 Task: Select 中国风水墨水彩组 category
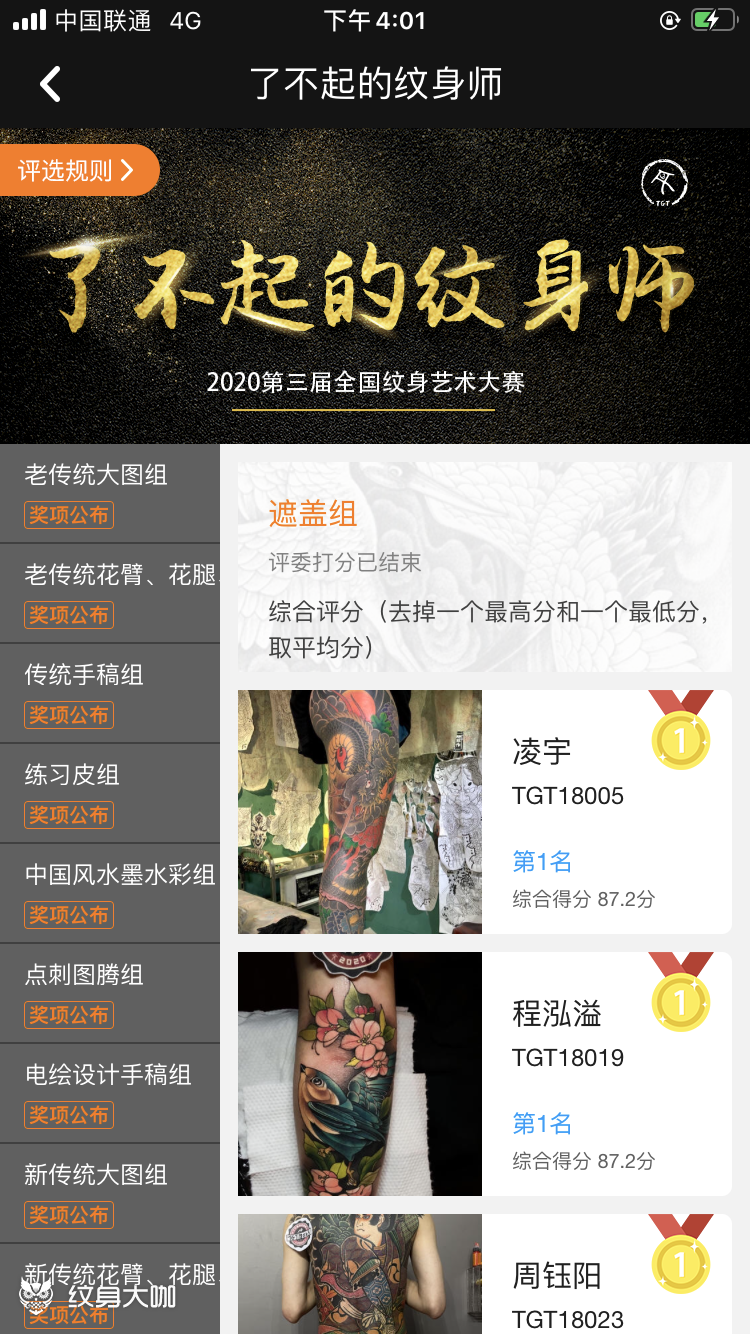109,893
